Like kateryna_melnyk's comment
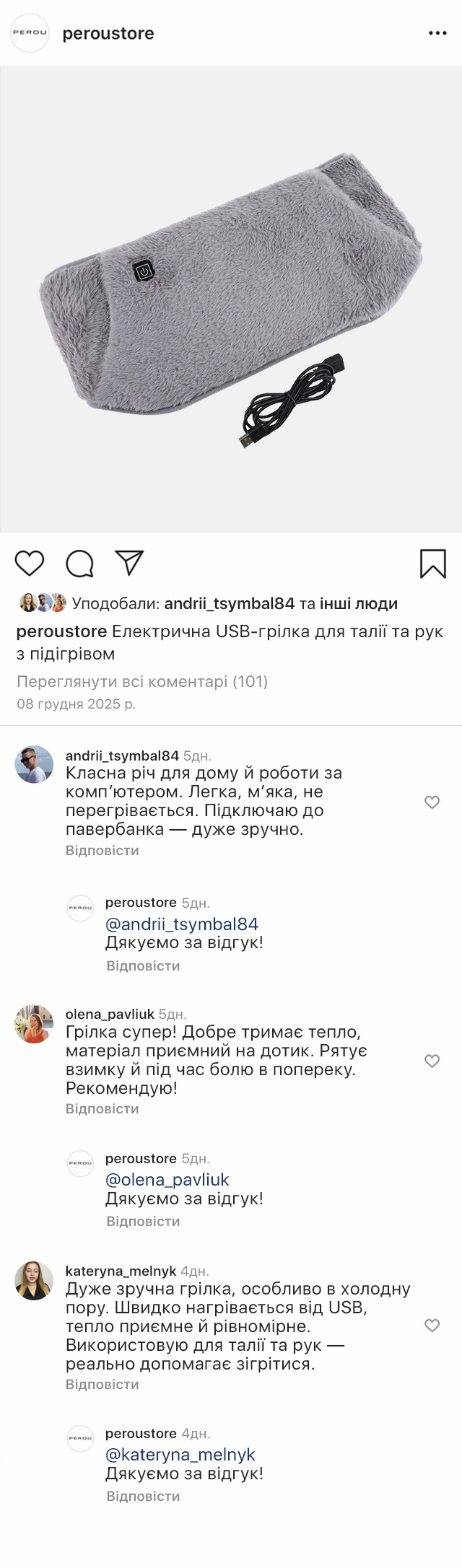 pos(432,1326)
